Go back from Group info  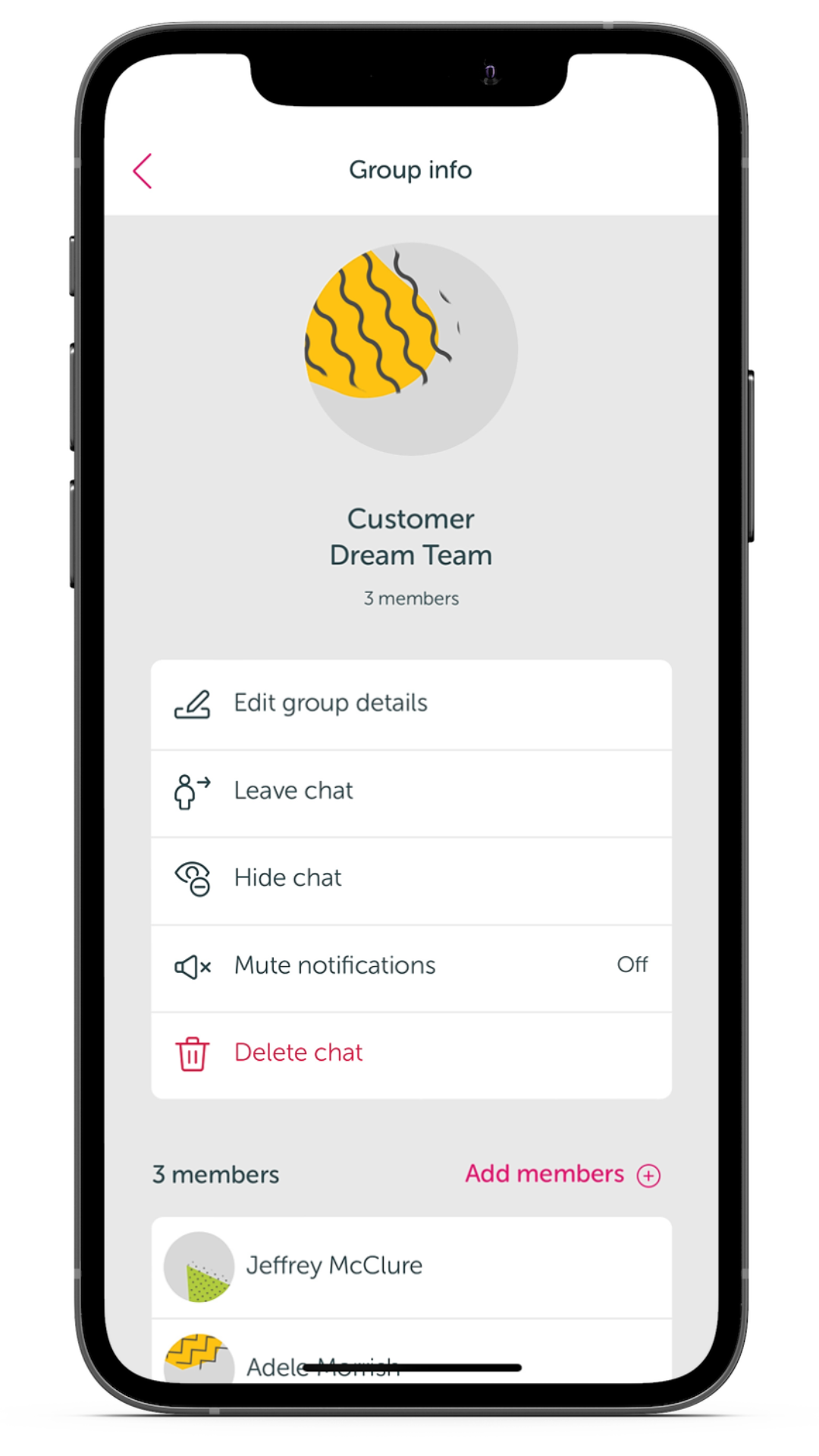click(143, 171)
